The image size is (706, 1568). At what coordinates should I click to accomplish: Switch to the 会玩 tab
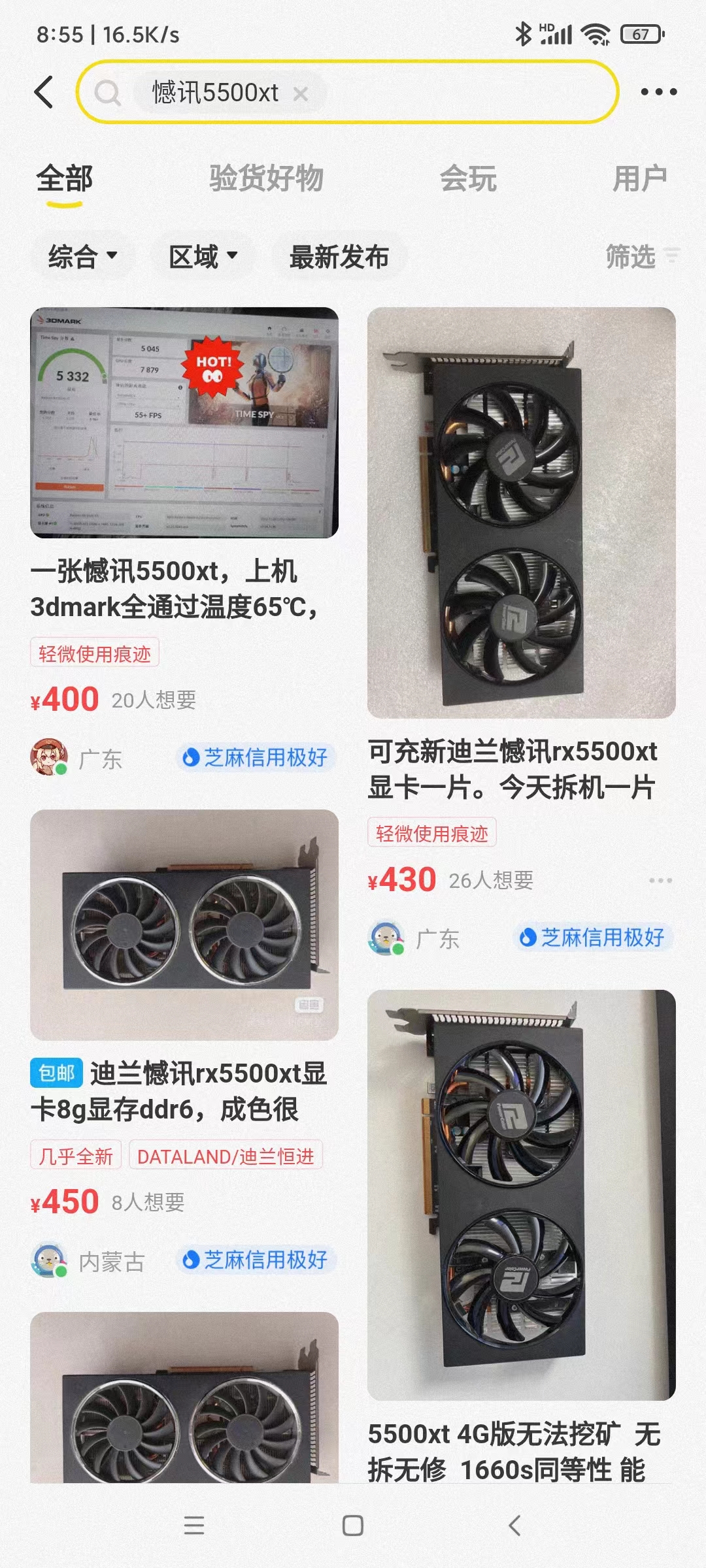point(468,178)
